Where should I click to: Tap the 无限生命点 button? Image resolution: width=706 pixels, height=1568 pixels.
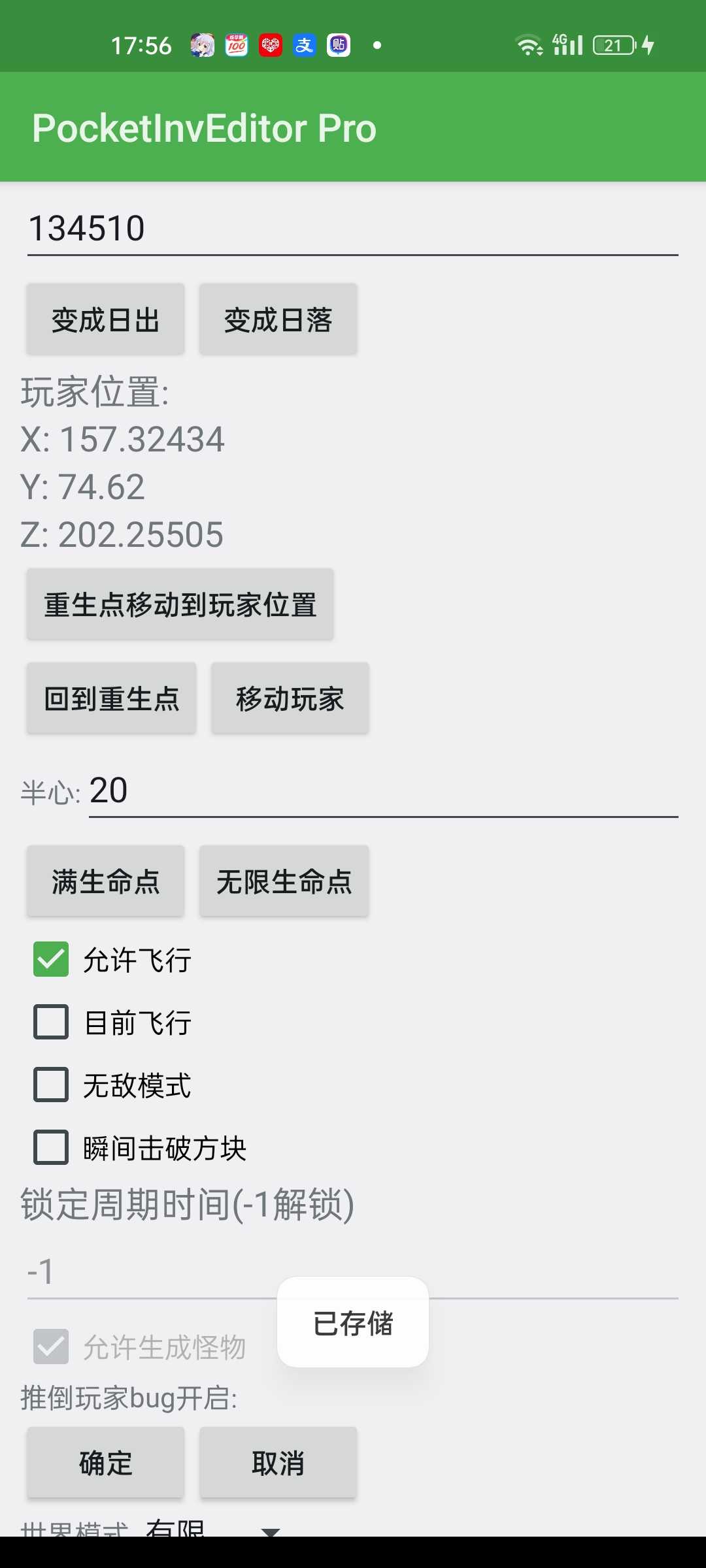tap(284, 882)
